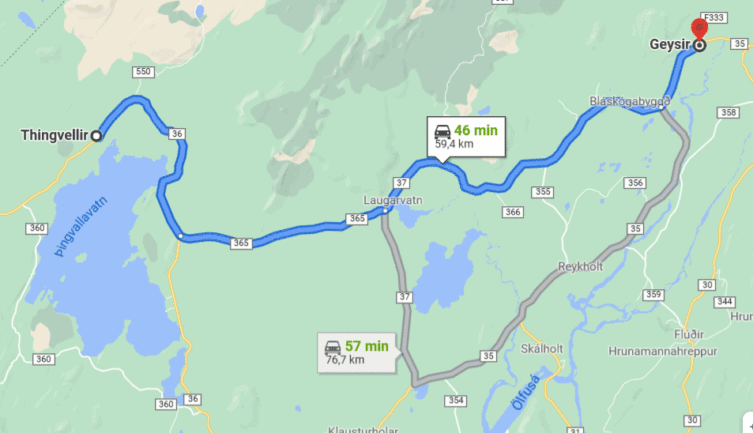Select the alternate 57 min route
Screen dimensions: 753x433
pyautogui.click(x=358, y=351)
